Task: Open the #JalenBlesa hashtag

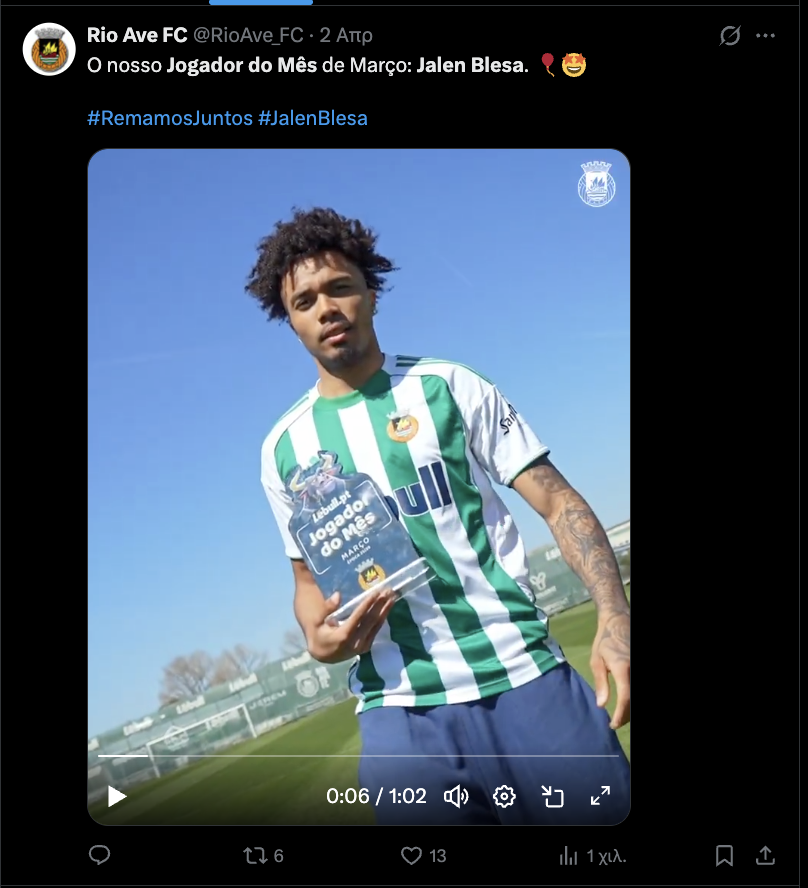Action: point(313,118)
